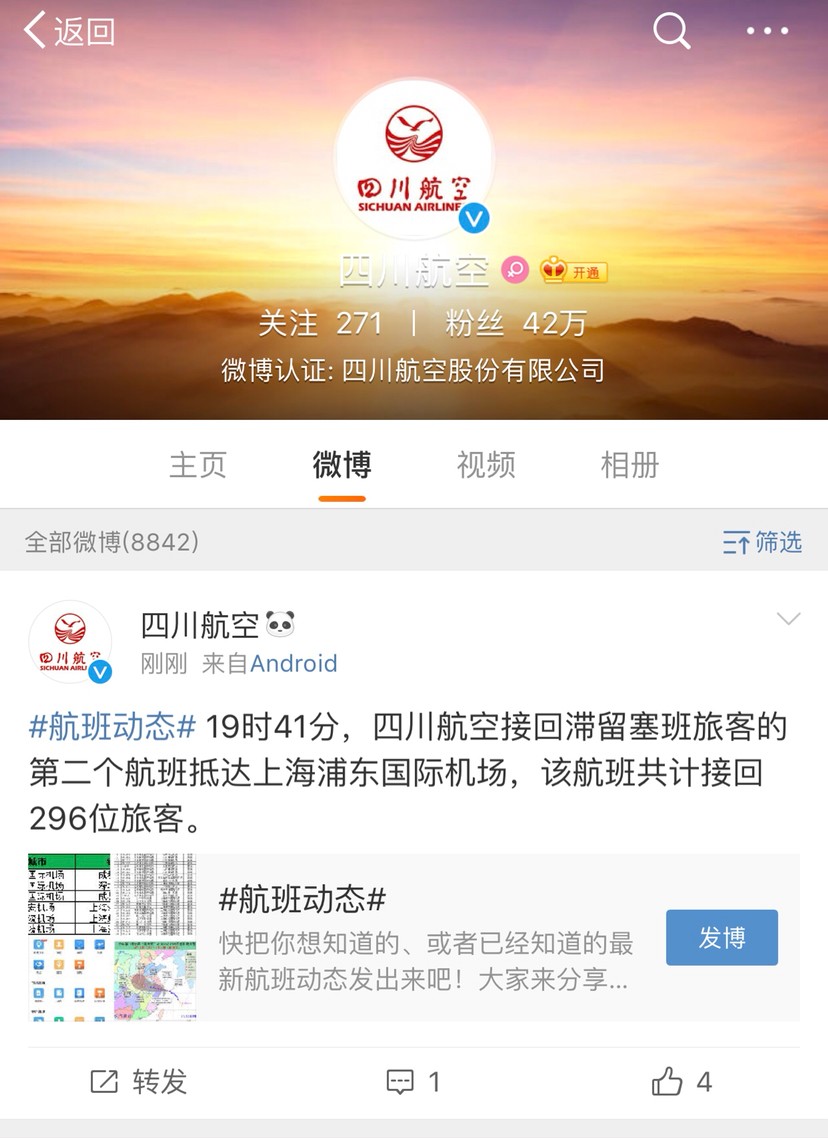Image resolution: width=828 pixels, height=1138 pixels.
Task: Open comments on the post
Action: (x=413, y=1081)
